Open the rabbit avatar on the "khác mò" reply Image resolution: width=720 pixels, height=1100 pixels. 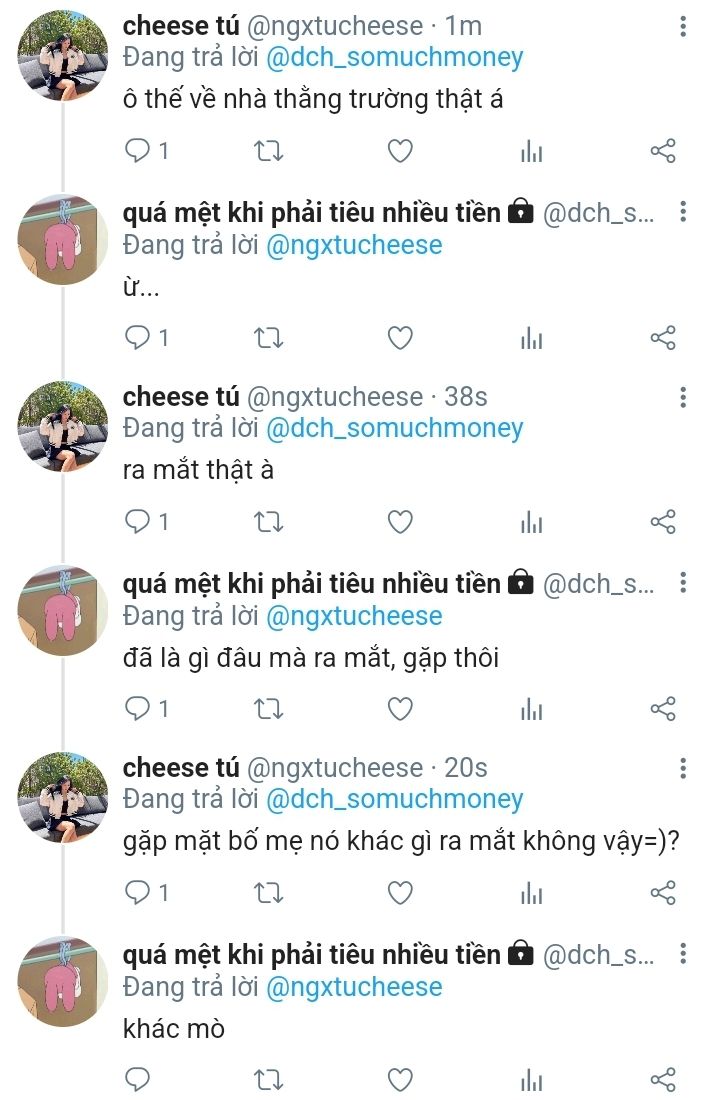(x=63, y=982)
